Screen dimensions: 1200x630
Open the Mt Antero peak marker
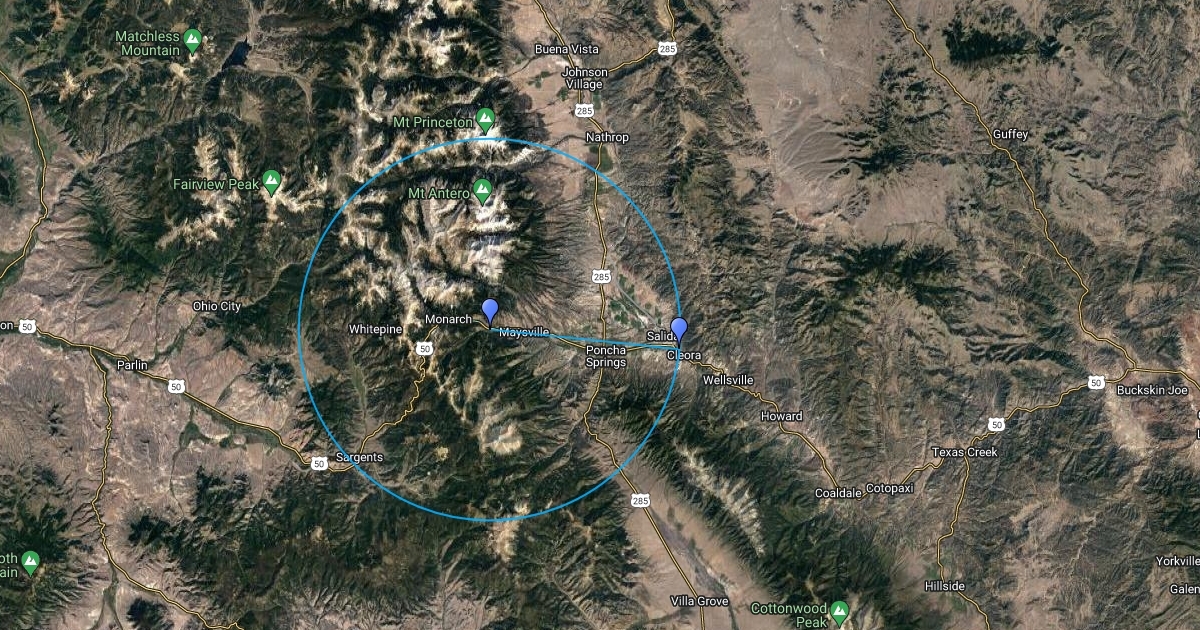483,190
